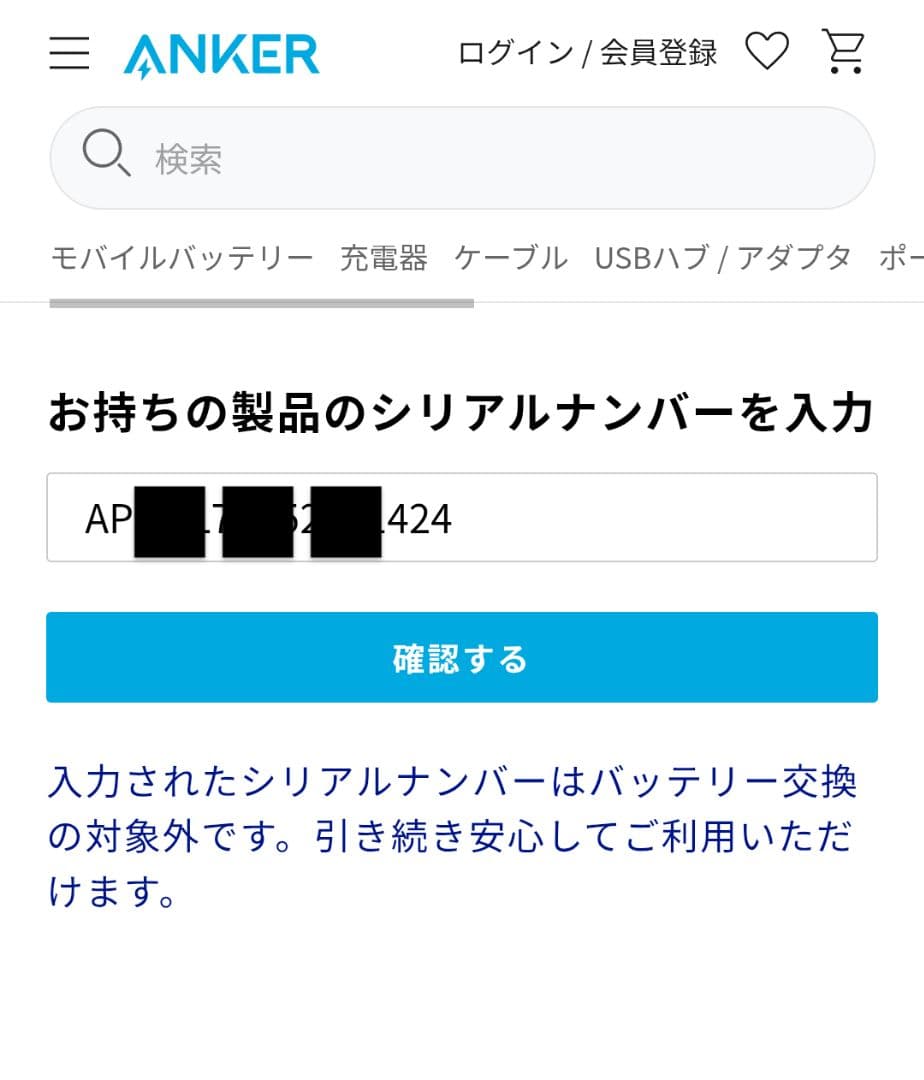Select the 充電器 category

(x=383, y=258)
